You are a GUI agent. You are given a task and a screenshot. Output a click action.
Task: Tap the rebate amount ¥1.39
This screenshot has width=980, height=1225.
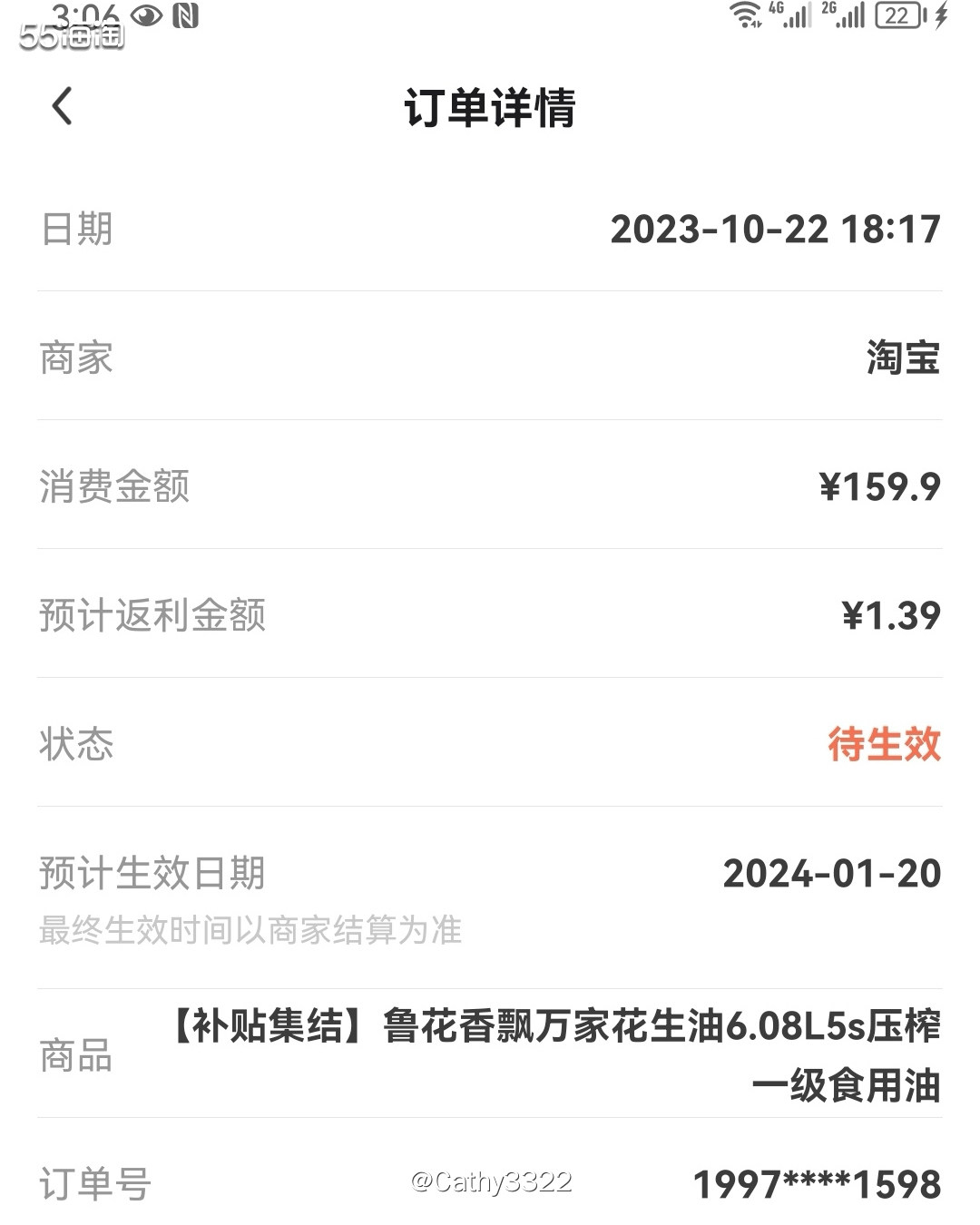coord(889,615)
